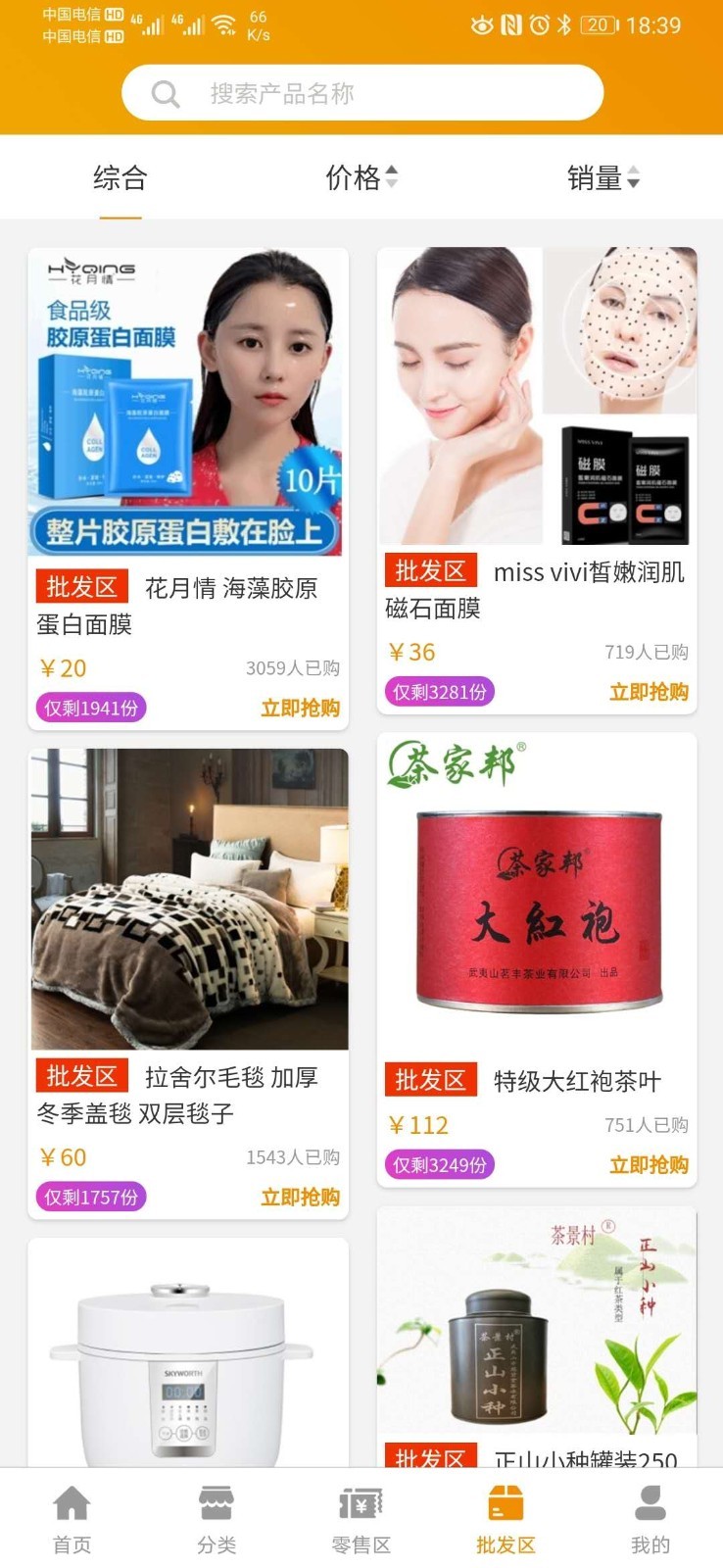Screen dimensions: 723x1568
Task: Select the 批发区 tab
Action: pos(506,1519)
